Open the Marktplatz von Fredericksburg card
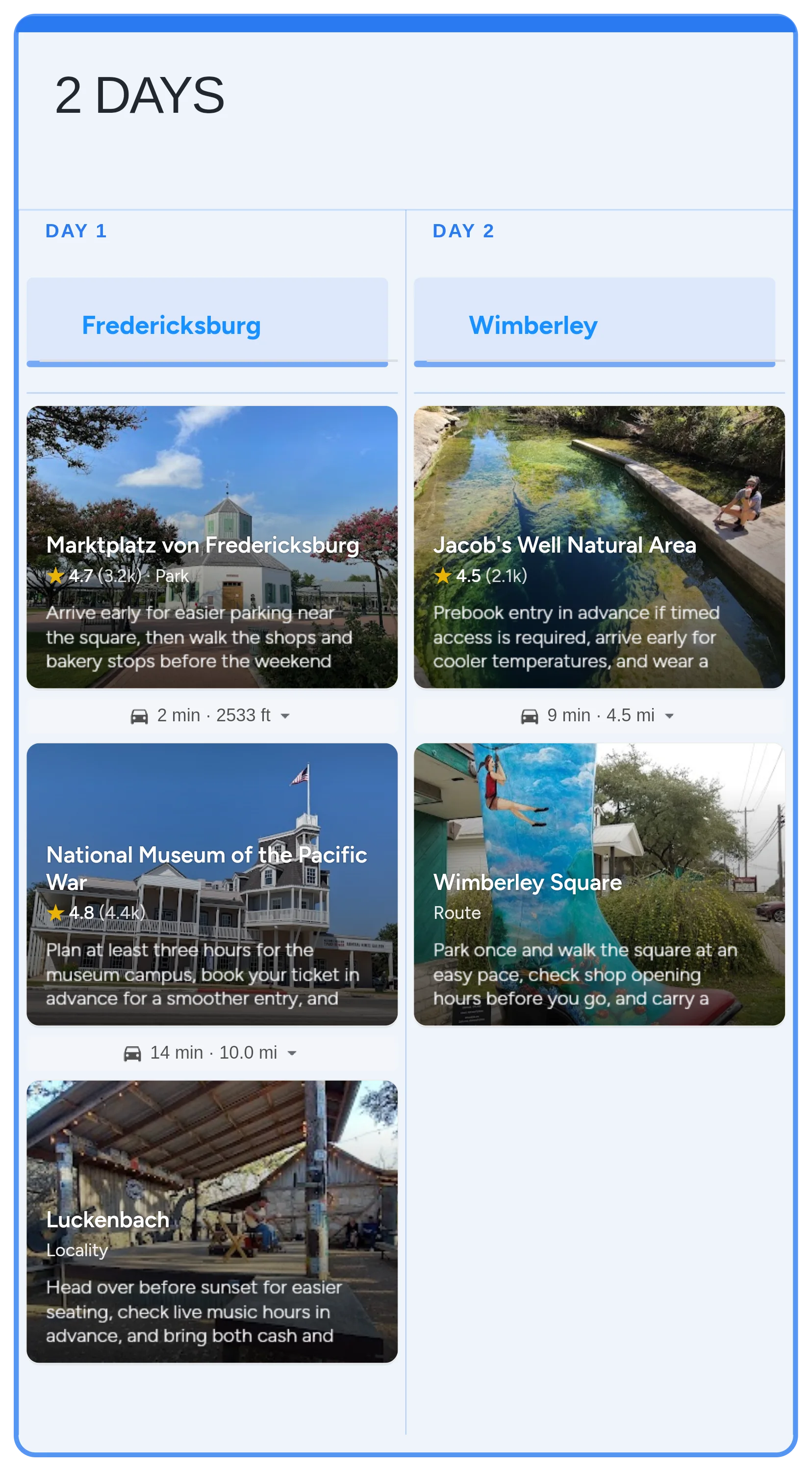Image resolution: width=812 pixels, height=1471 pixels. pyautogui.click(x=212, y=547)
